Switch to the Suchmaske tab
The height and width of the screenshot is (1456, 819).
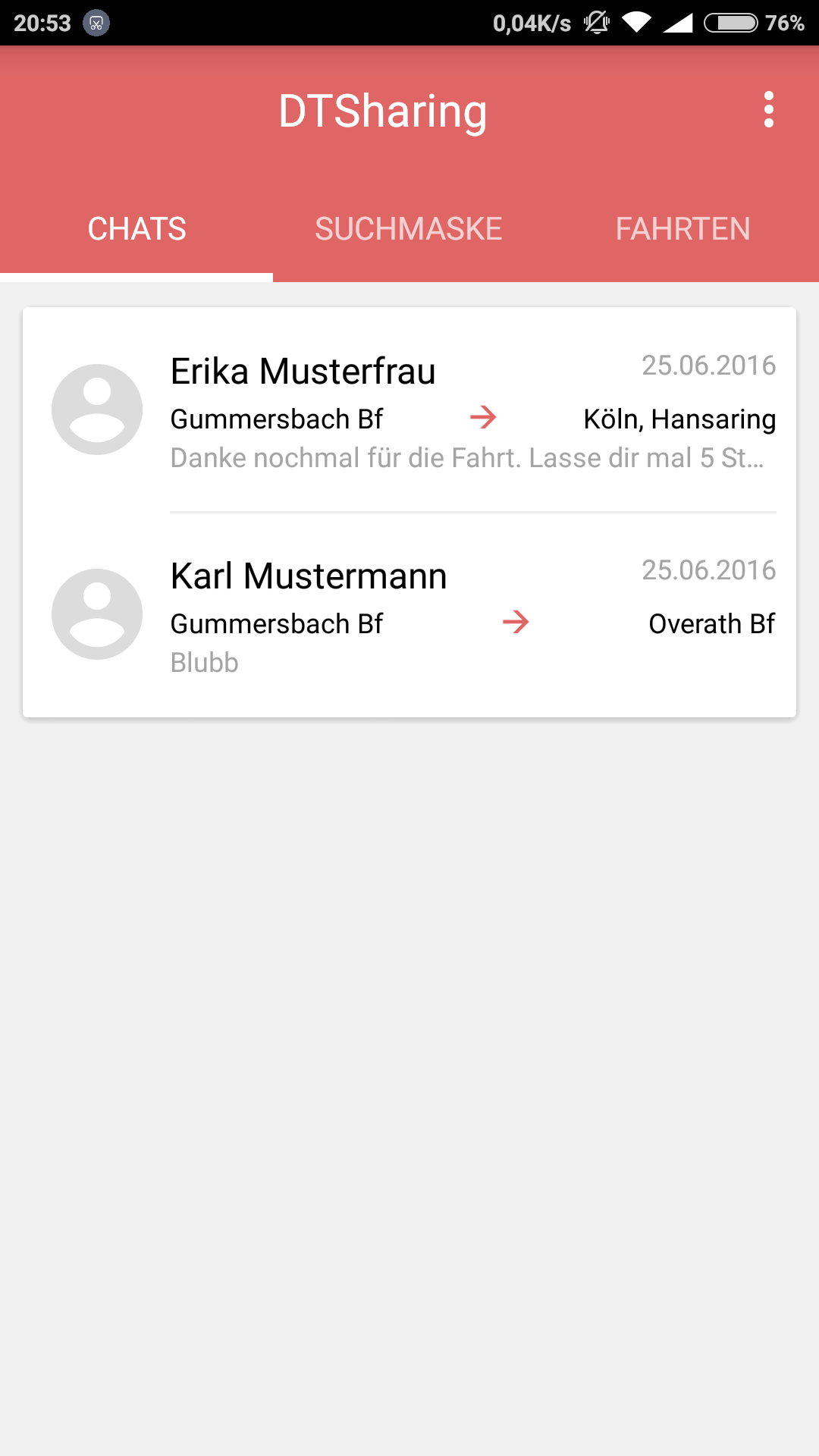[409, 229]
